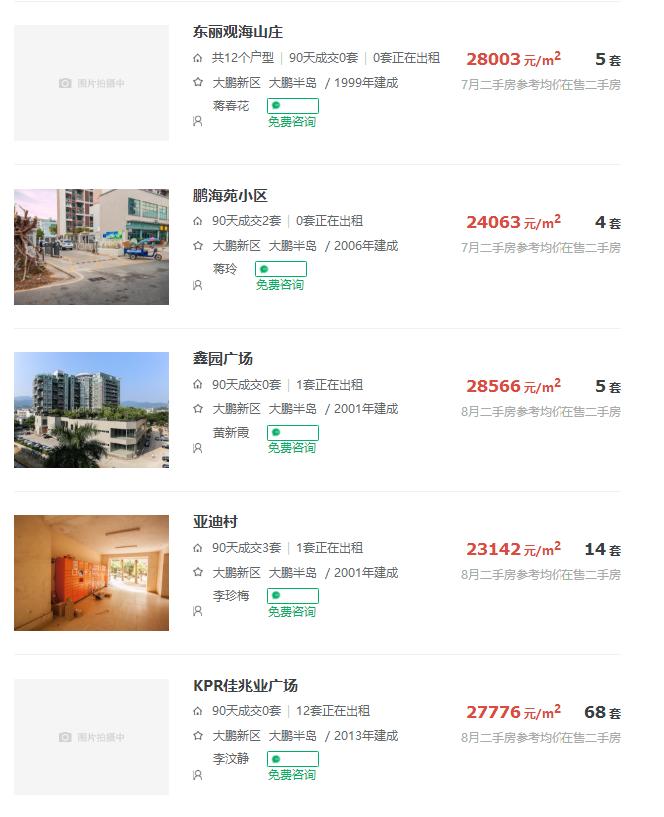Consult agent 蒋玲 for free
The width and height of the screenshot is (664, 817).
(280, 284)
